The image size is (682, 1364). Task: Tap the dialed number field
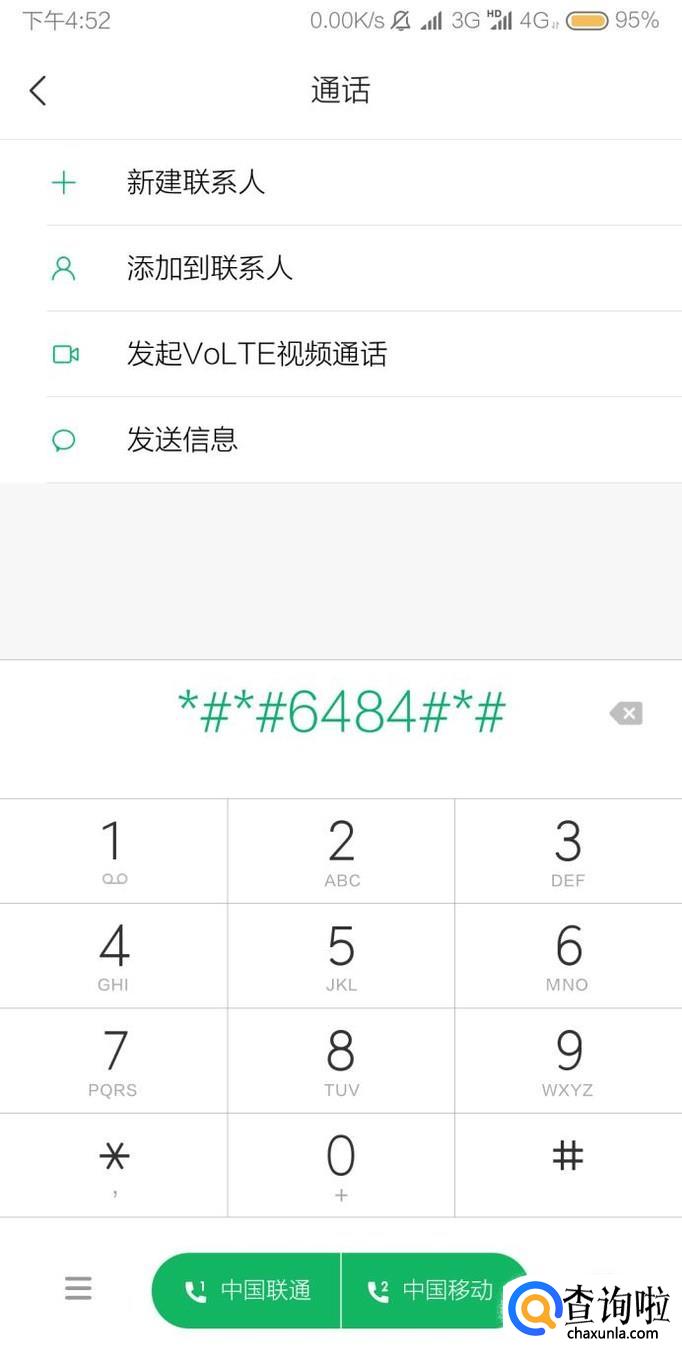pos(341,713)
